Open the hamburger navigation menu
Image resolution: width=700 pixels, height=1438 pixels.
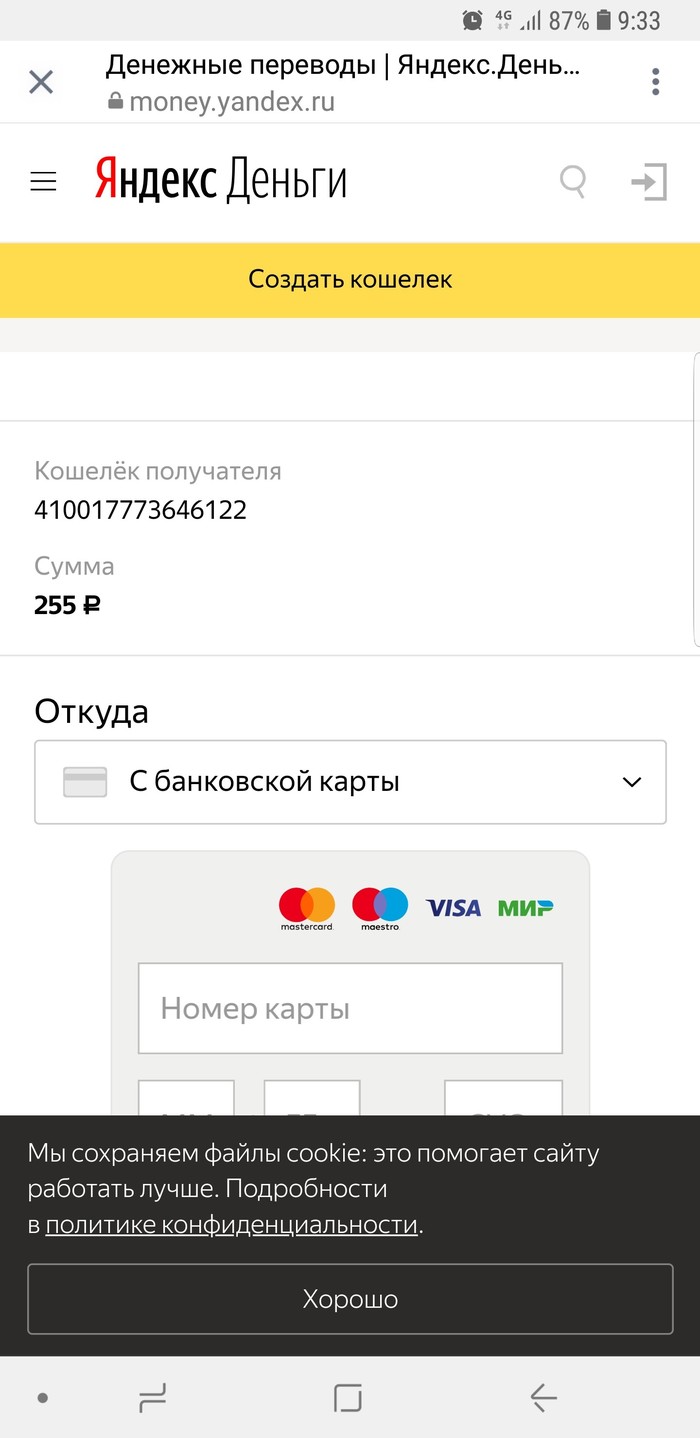pyautogui.click(x=43, y=182)
